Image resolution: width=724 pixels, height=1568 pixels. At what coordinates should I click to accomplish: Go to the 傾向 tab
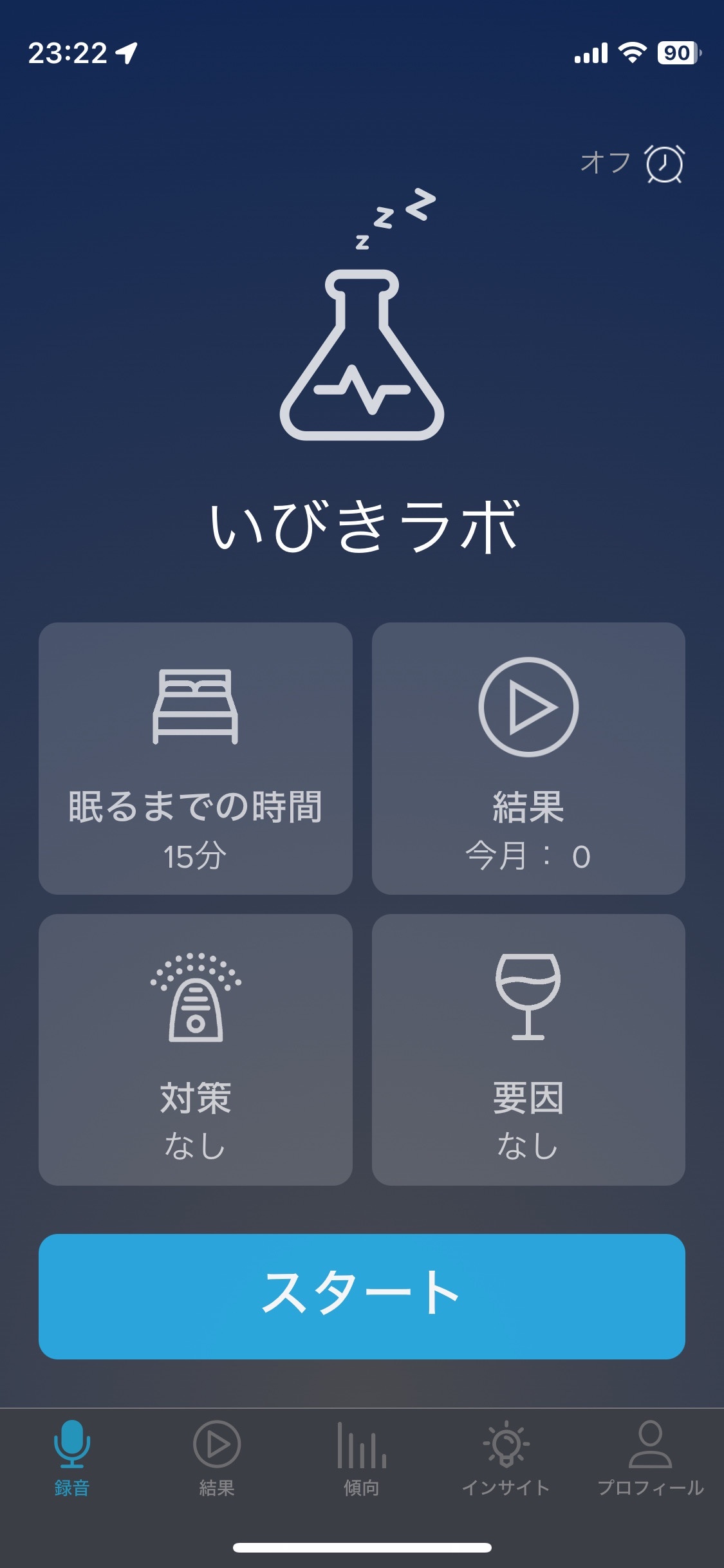click(x=362, y=1459)
